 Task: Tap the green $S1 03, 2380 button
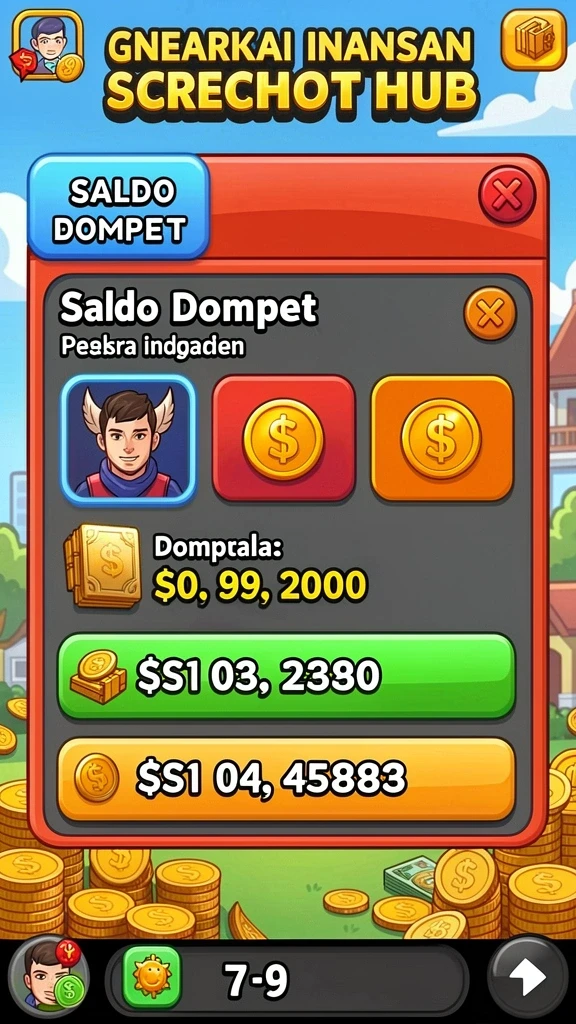click(286, 677)
